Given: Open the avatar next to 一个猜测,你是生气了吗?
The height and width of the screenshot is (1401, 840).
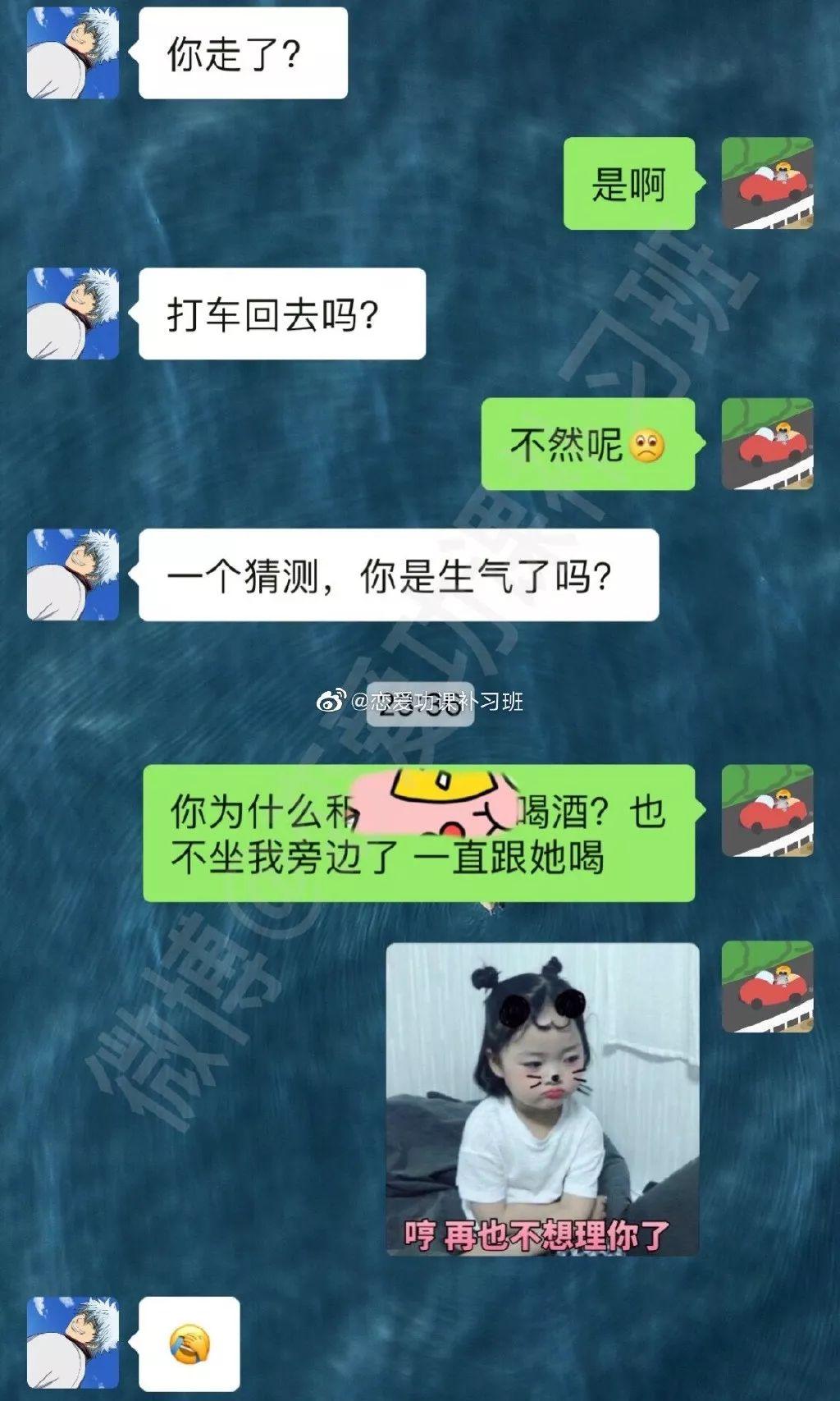Looking at the screenshot, I should 73,575.
